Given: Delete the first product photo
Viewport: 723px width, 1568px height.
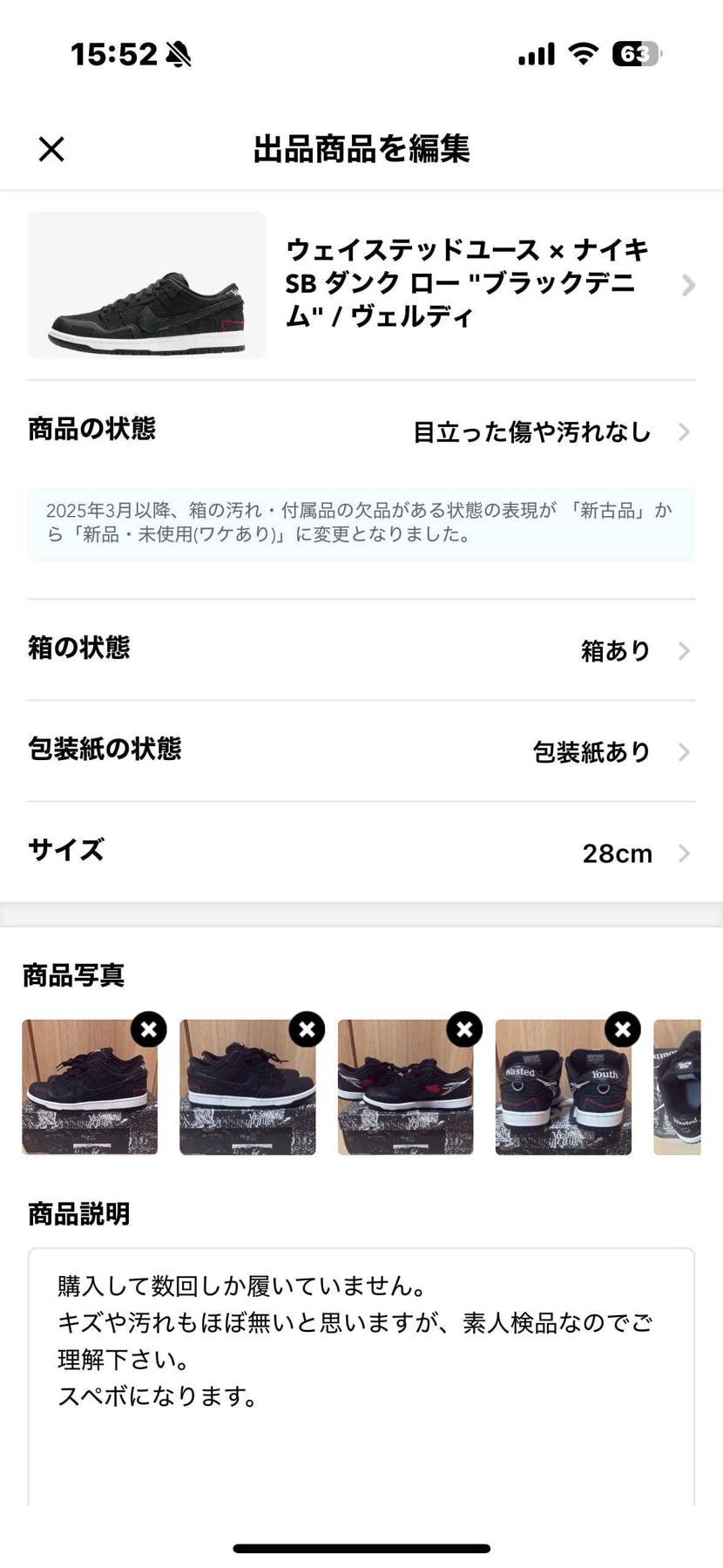Looking at the screenshot, I should (x=149, y=1029).
